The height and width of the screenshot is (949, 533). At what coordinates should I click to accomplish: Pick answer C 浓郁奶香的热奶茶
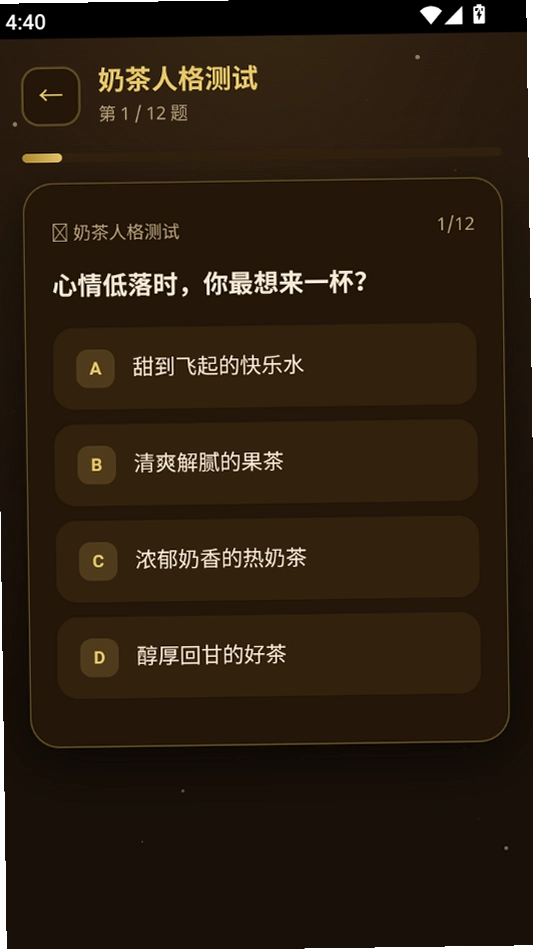[267, 559]
